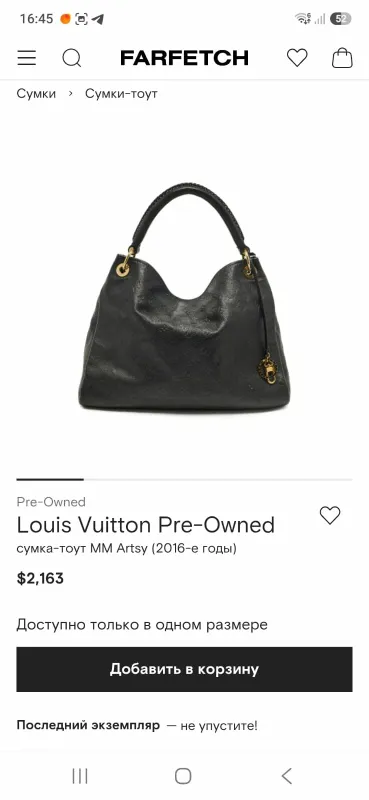Open the Louis Vuitton Pre-Owned brand link
Screen dimensions: 369x800
[x=145, y=525]
